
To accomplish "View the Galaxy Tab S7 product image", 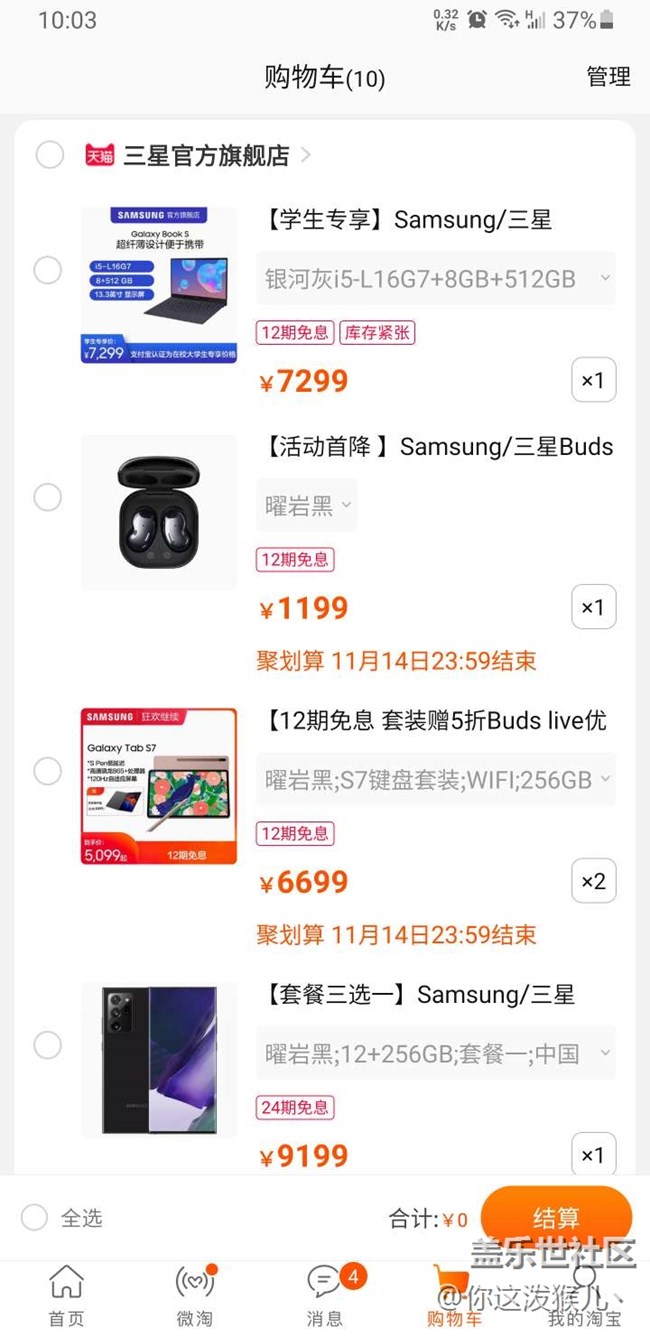I will pos(159,786).
